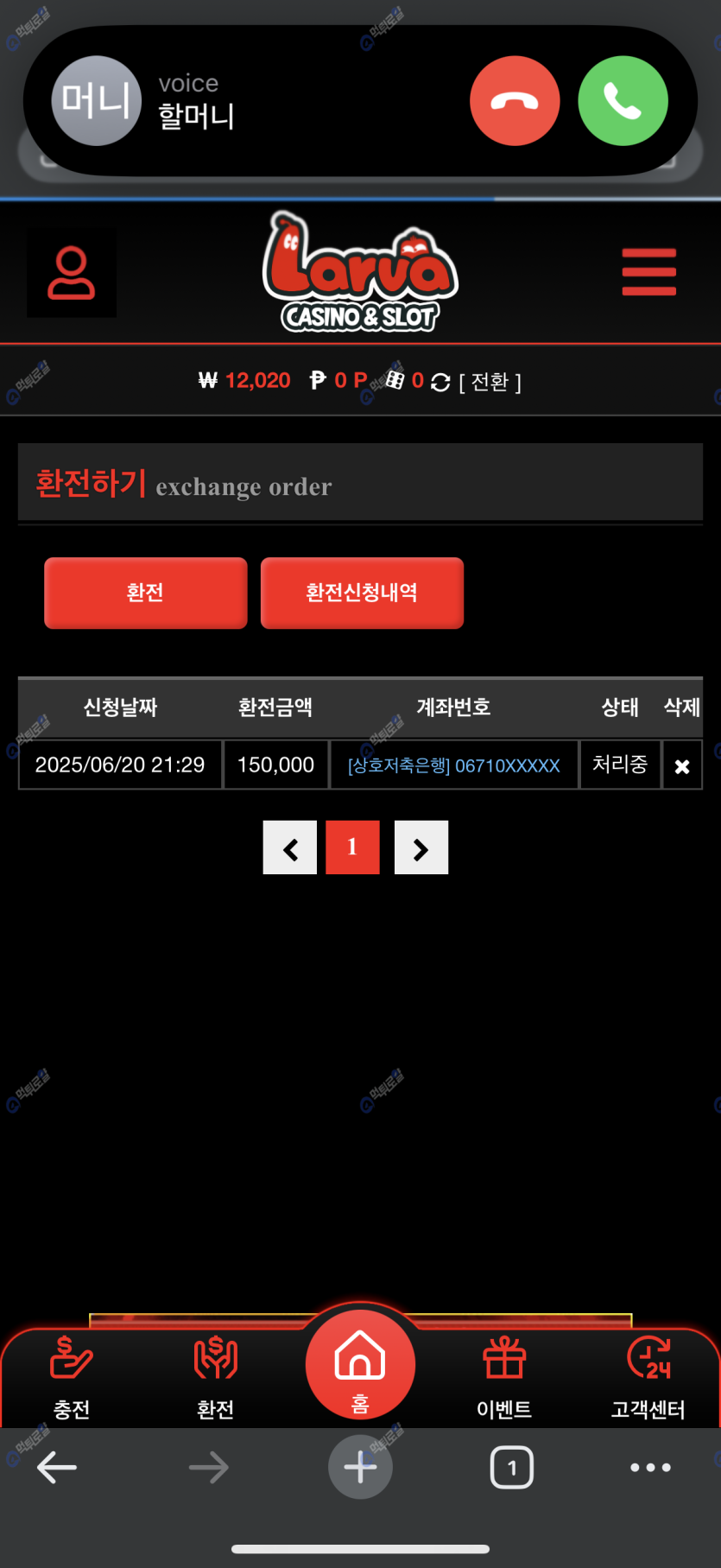Open a new browser tab
This screenshot has height=1568, width=721.
point(360,1467)
